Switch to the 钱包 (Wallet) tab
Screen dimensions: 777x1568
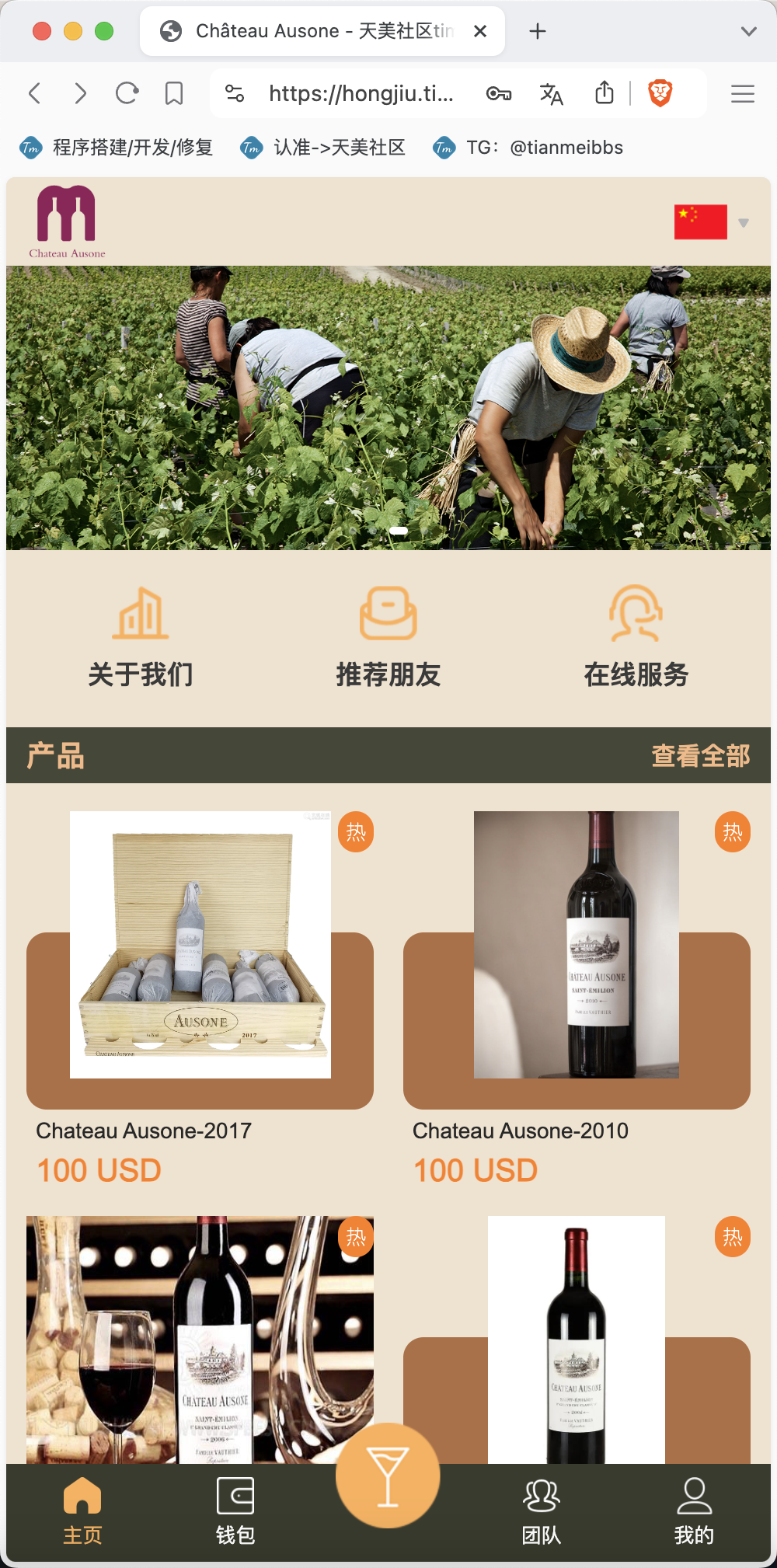[235, 1511]
